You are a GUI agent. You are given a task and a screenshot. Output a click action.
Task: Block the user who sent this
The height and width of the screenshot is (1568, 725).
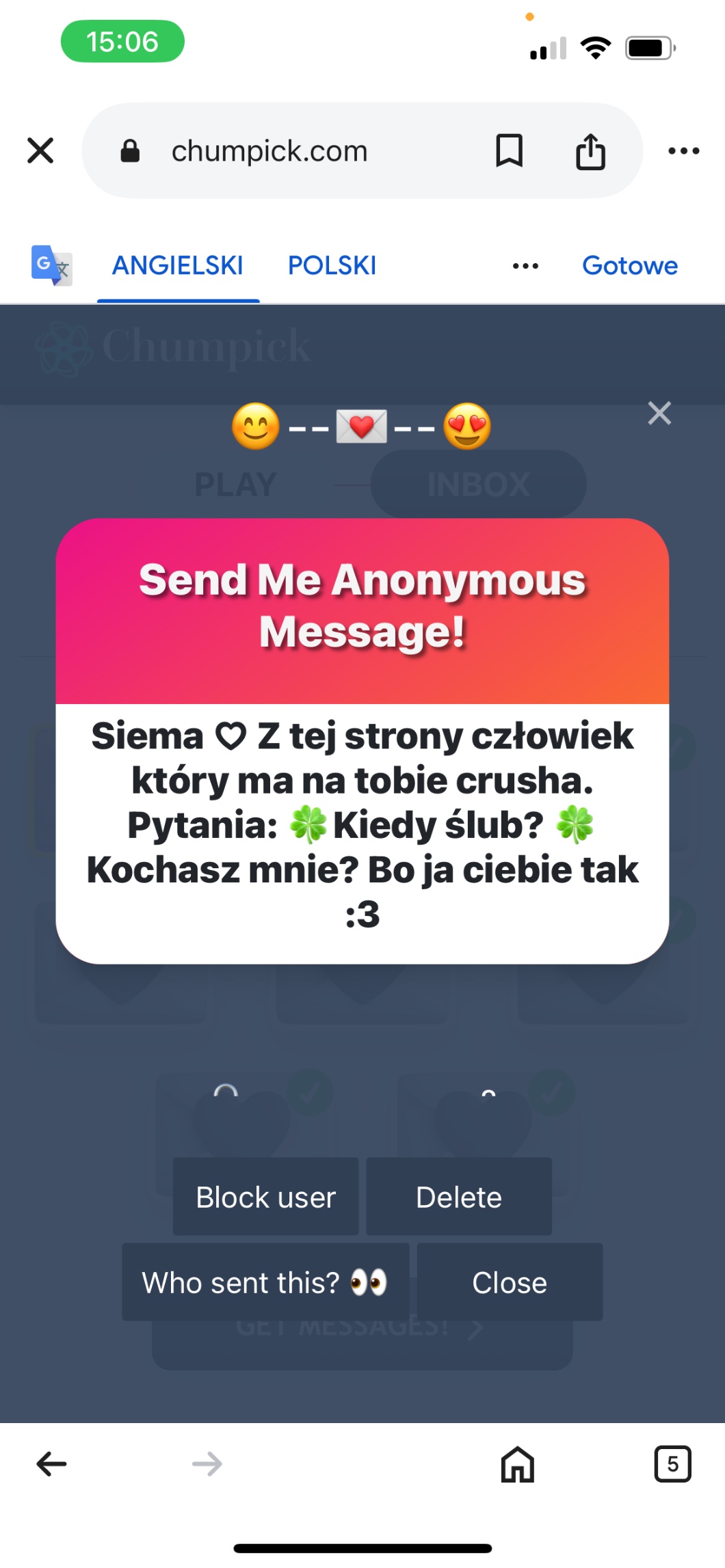tap(265, 1197)
